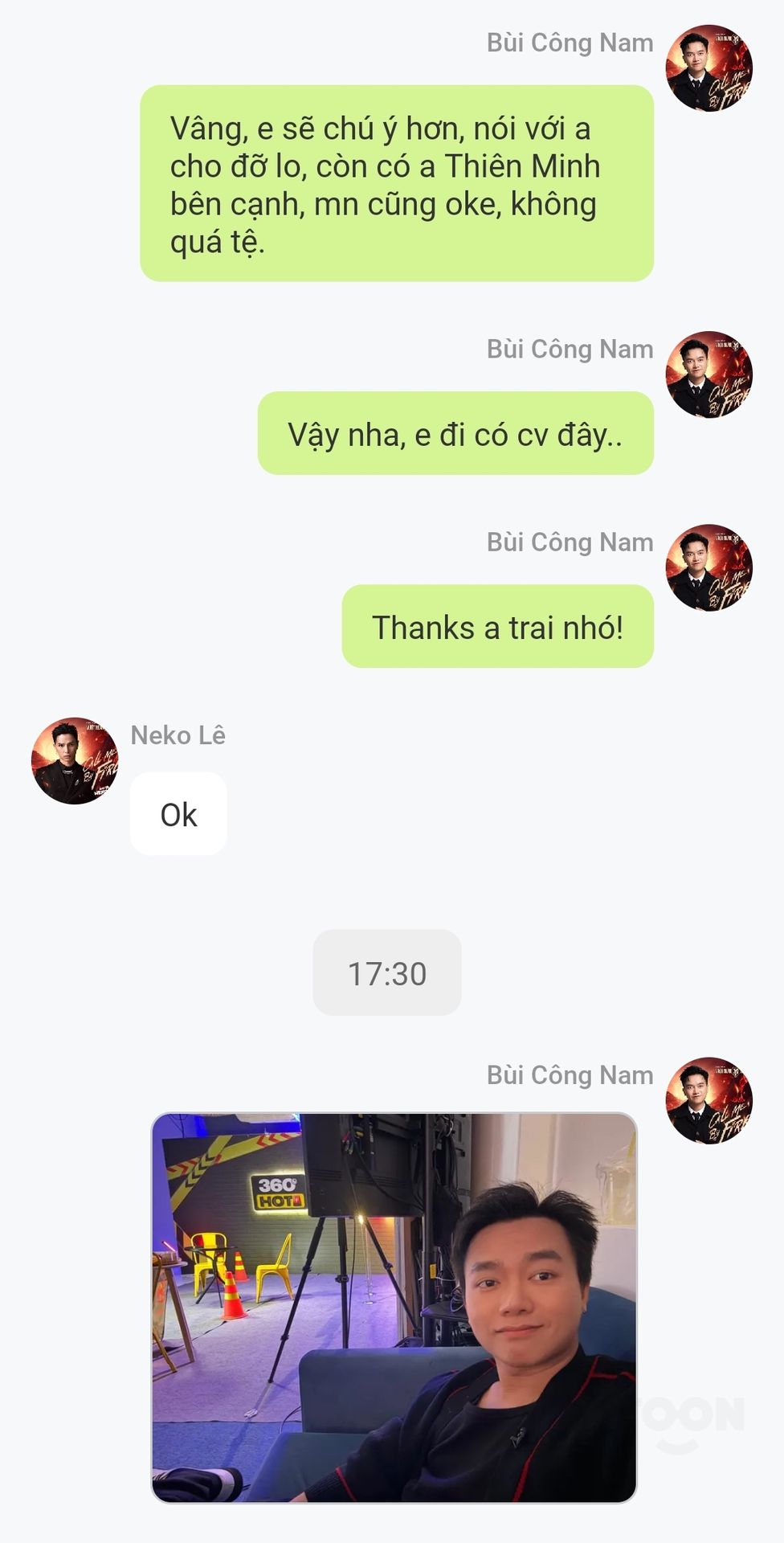View Bùi Công Nam's avatar next to "Vậy nha" message

[x=708, y=374]
